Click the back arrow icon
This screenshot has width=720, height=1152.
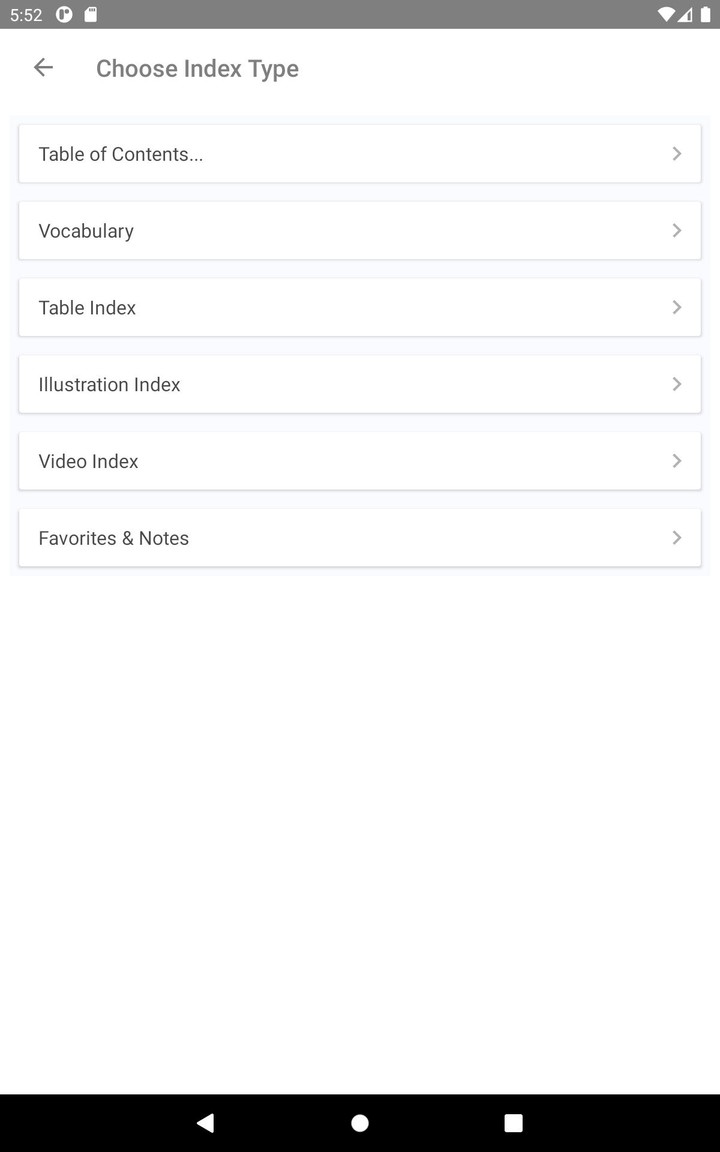pyautogui.click(x=43, y=67)
